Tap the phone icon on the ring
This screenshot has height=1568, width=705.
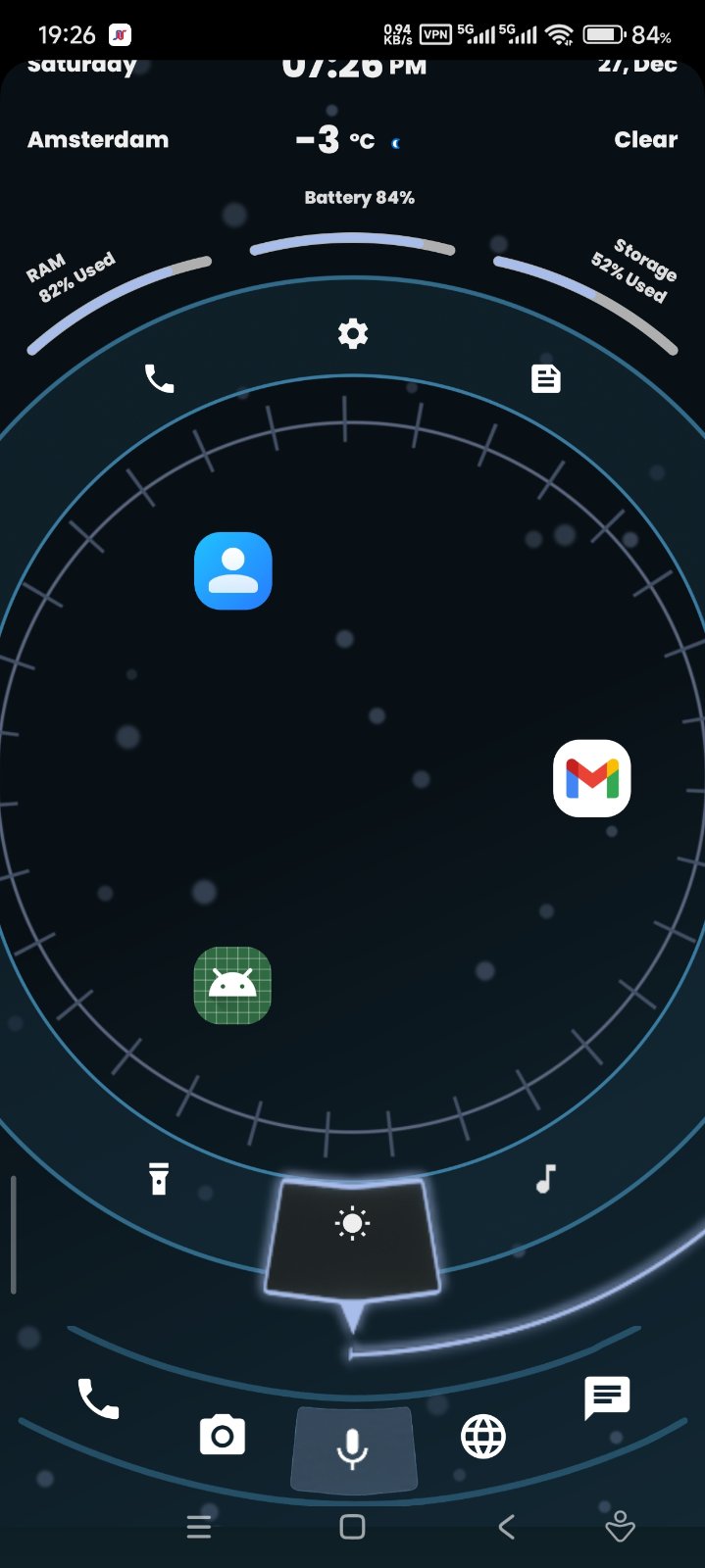point(159,378)
